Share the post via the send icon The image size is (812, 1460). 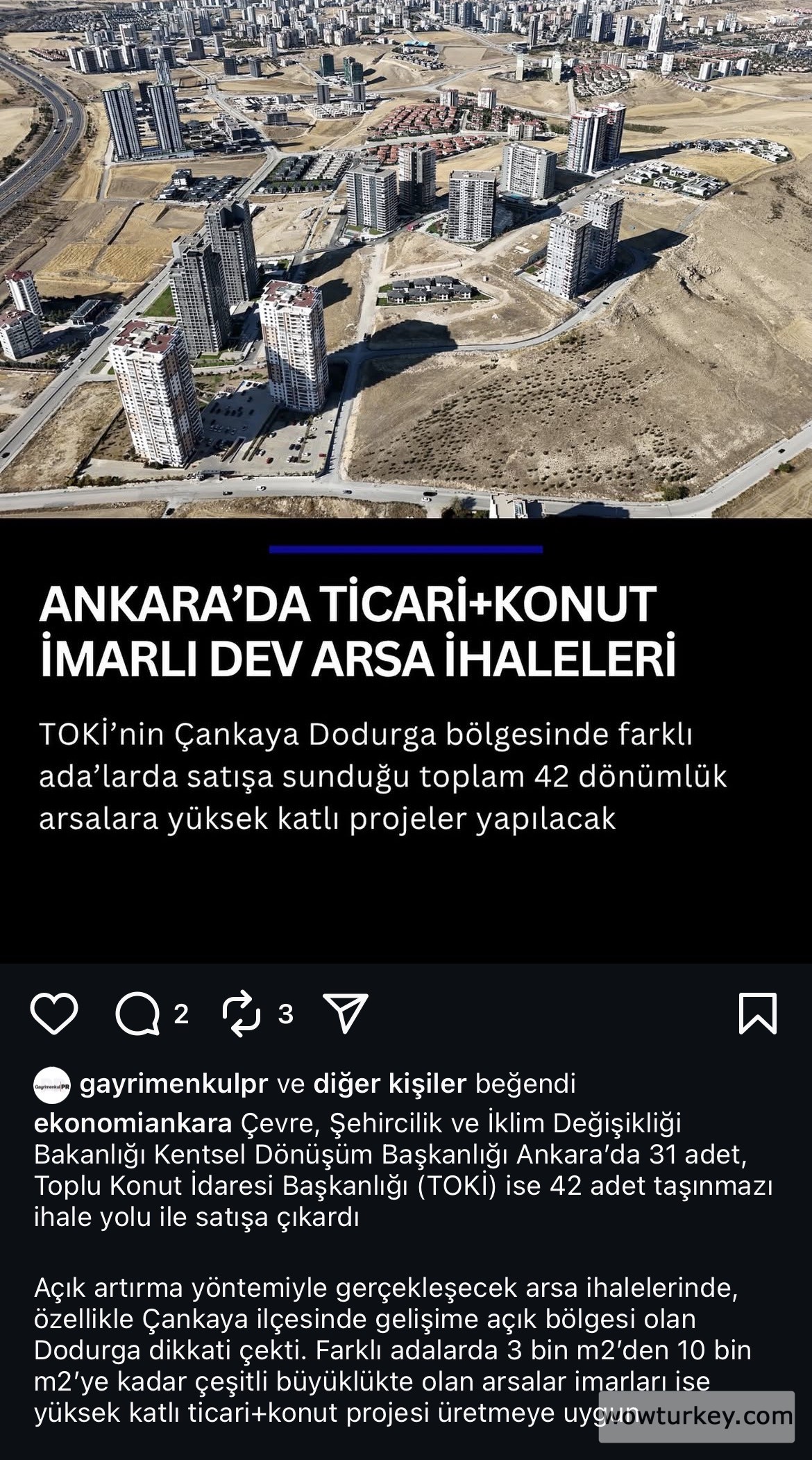(345, 1014)
